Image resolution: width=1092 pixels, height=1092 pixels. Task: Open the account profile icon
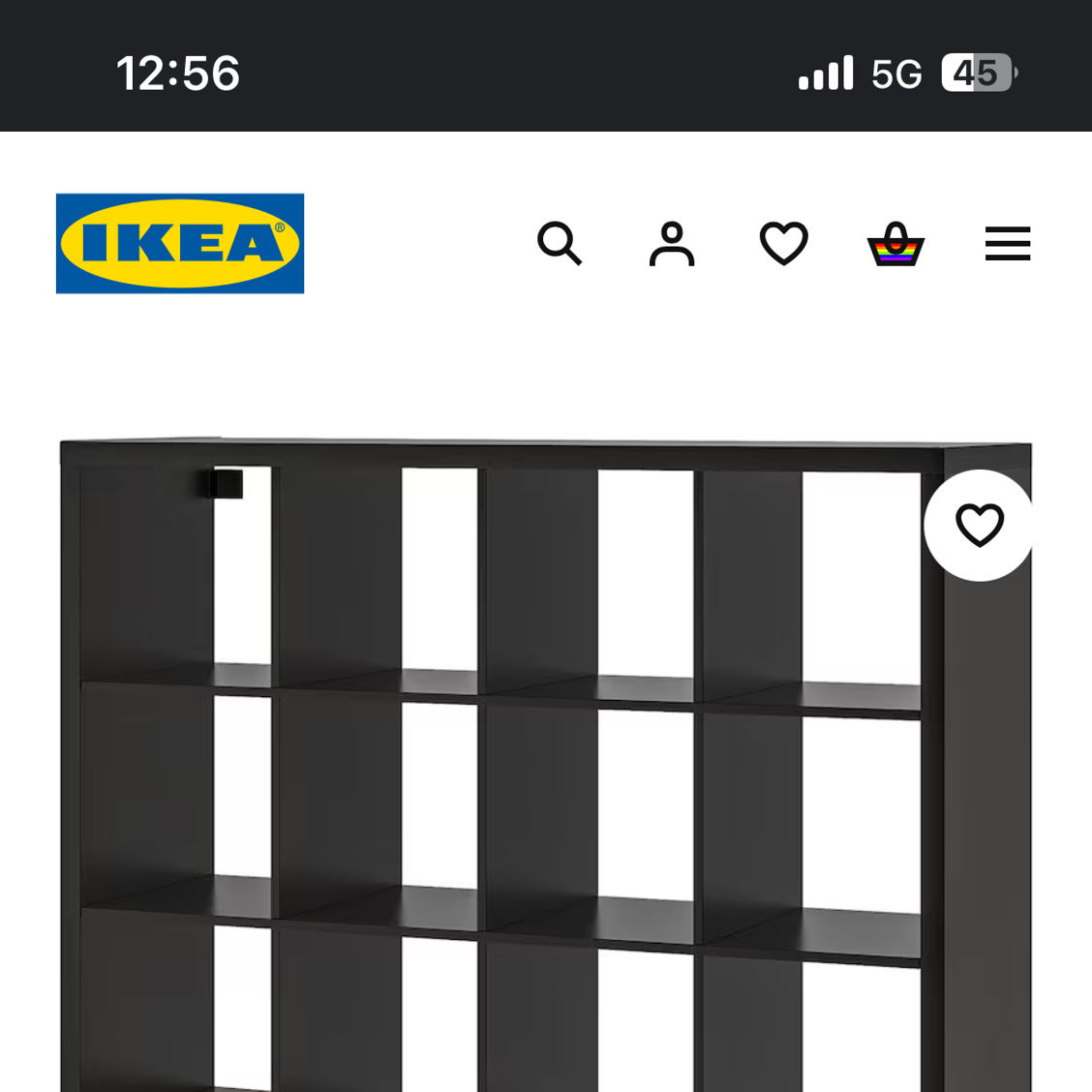672,243
